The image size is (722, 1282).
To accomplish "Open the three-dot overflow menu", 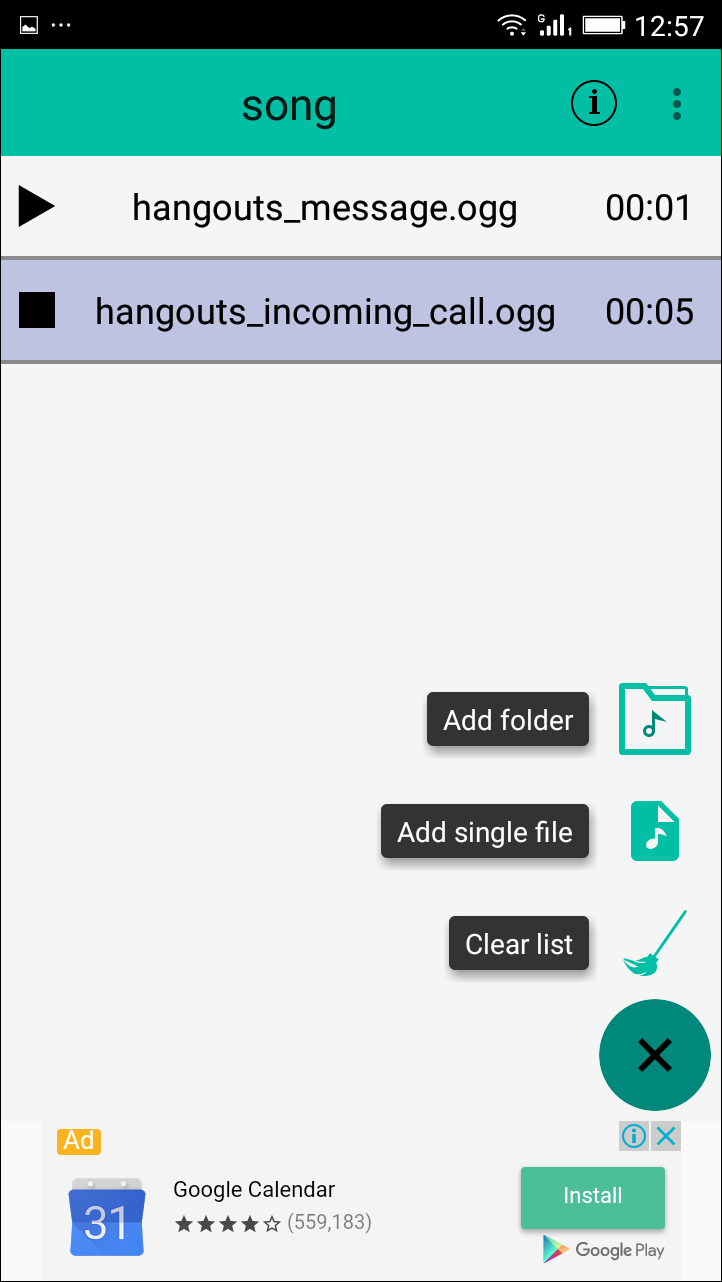I will [x=677, y=104].
